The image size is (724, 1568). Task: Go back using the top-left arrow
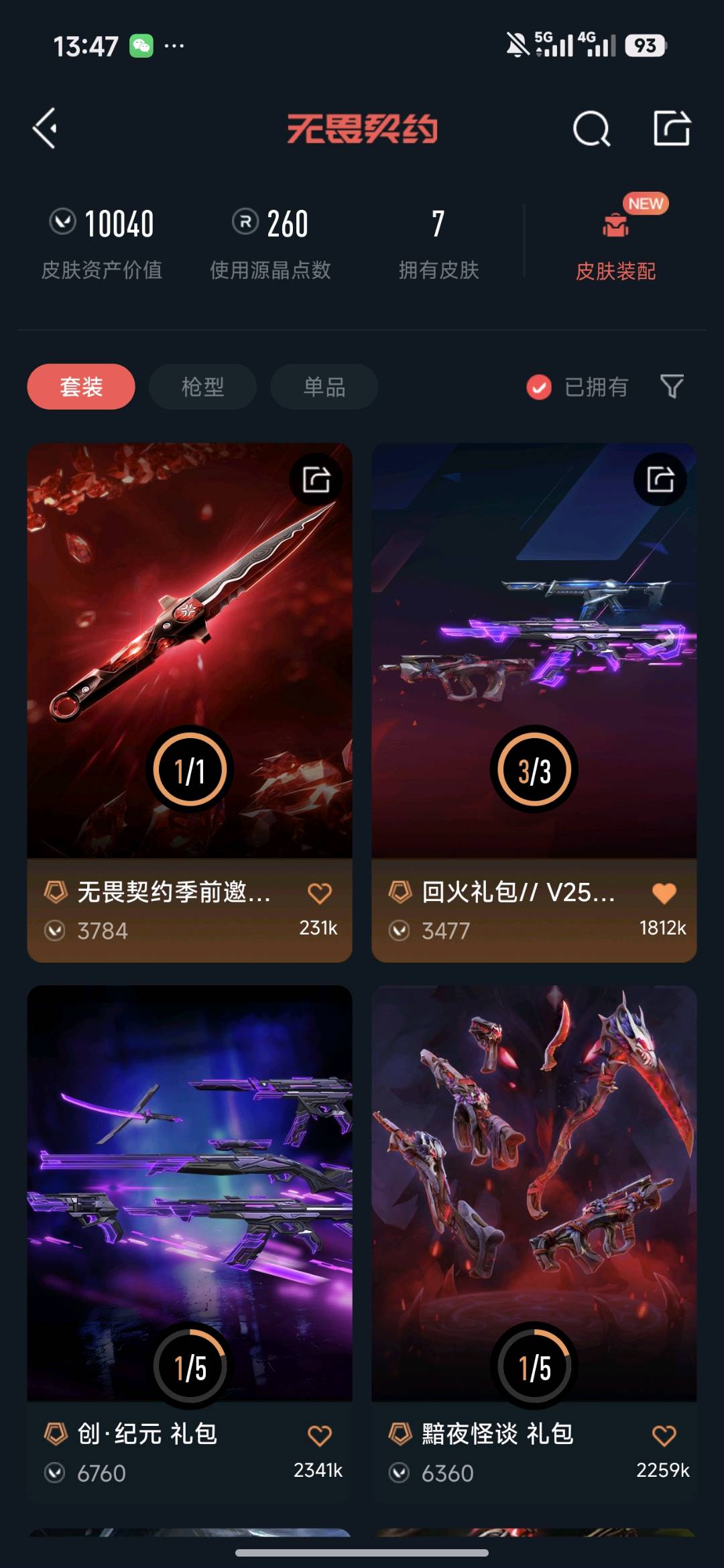coord(46,128)
